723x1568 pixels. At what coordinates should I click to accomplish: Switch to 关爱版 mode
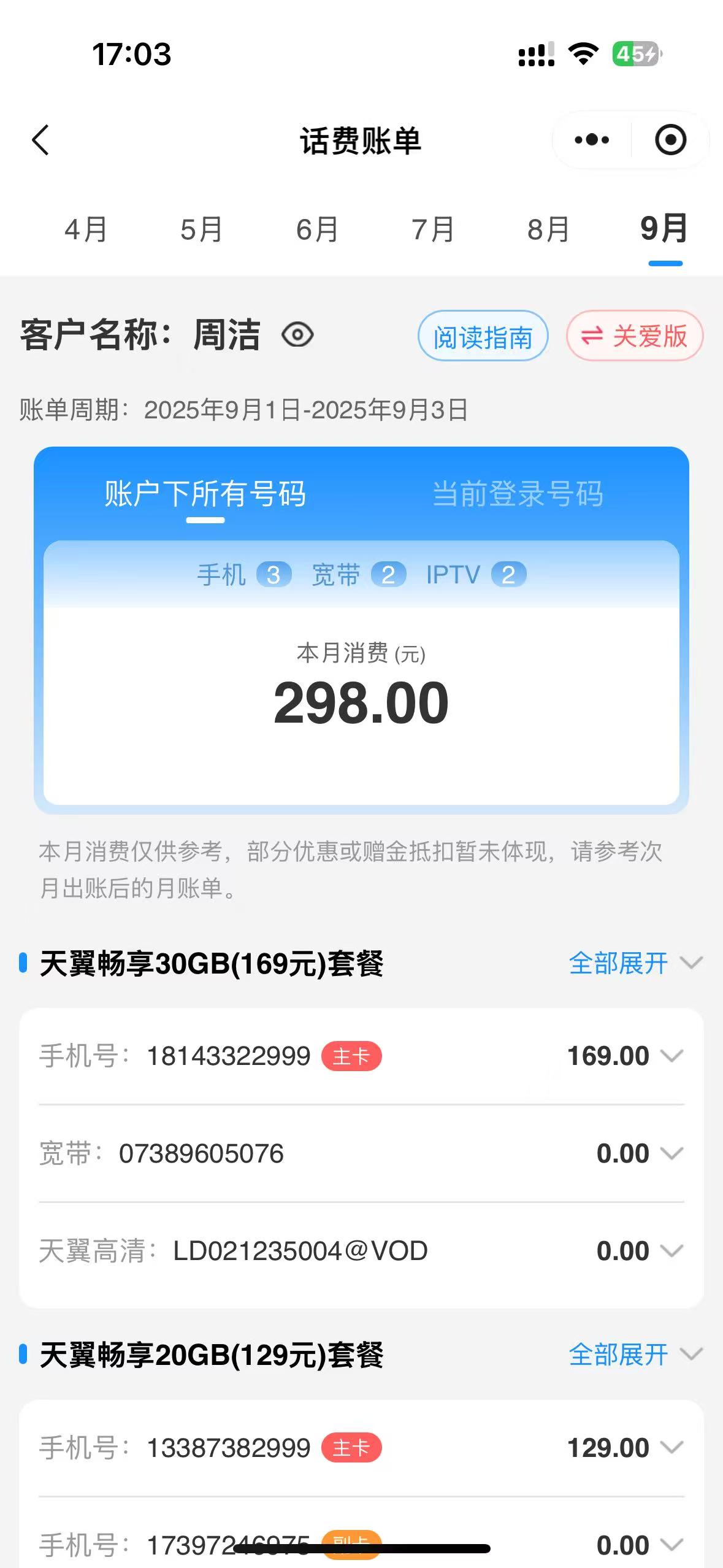[635, 336]
